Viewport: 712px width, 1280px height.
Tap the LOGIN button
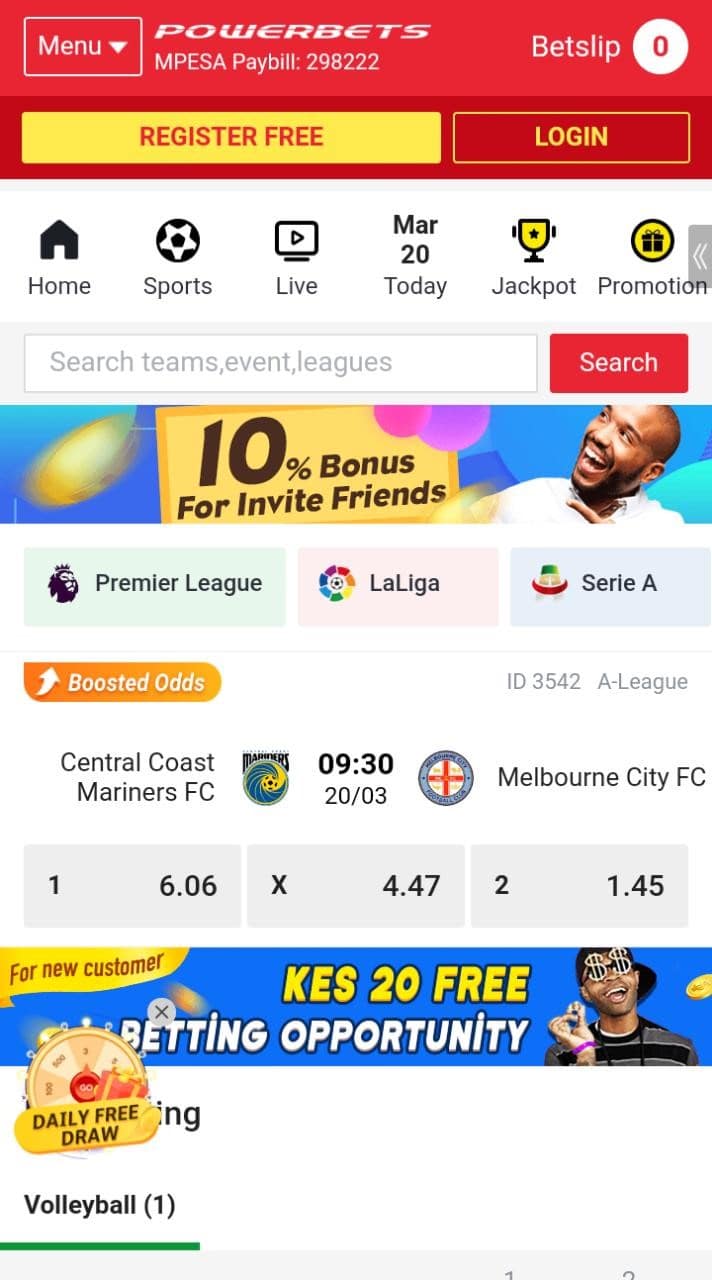tap(571, 137)
